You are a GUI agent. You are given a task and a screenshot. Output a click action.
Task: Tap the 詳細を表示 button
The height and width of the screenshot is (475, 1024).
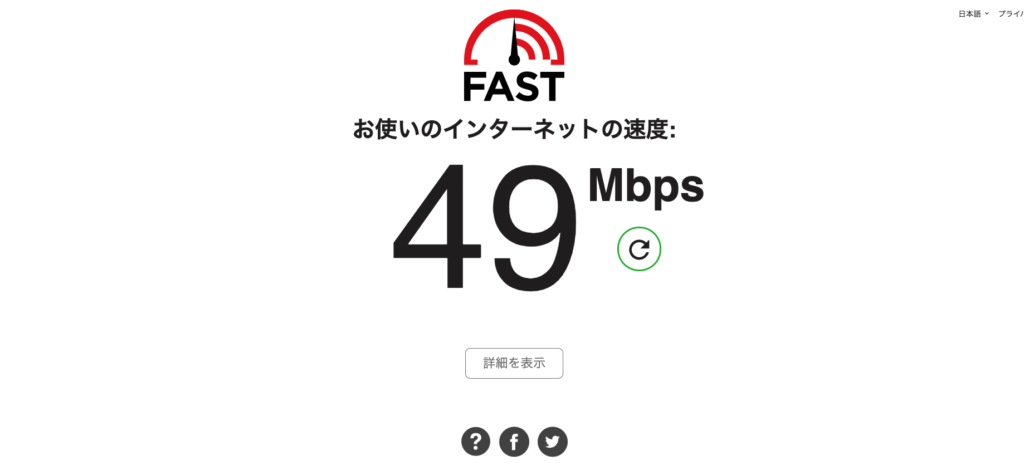(514, 363)
